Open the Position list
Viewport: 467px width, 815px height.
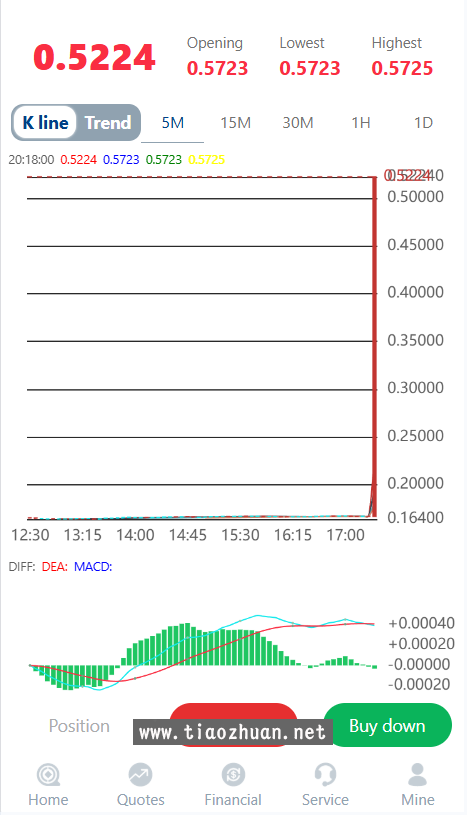79,726
